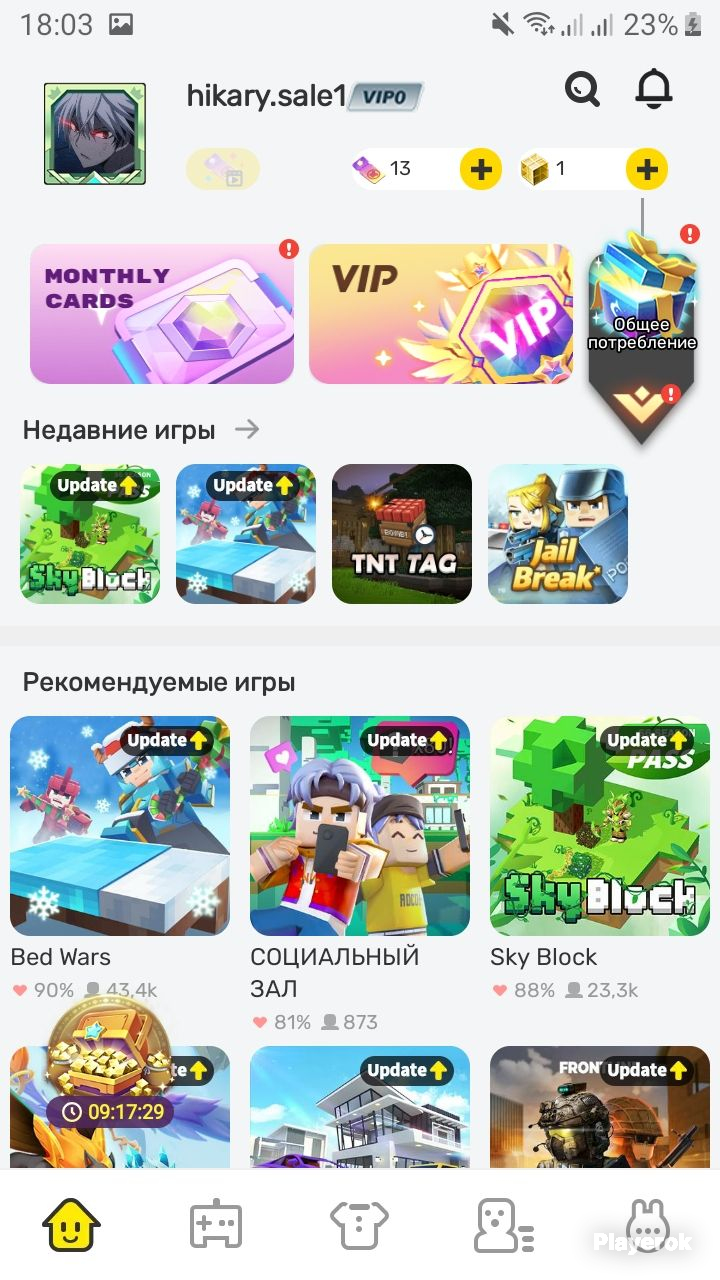Open the friends list tab in bottom navigation
This screenshot has width=720, height=1280.
pyautogui.click(x=503, y=1224)
